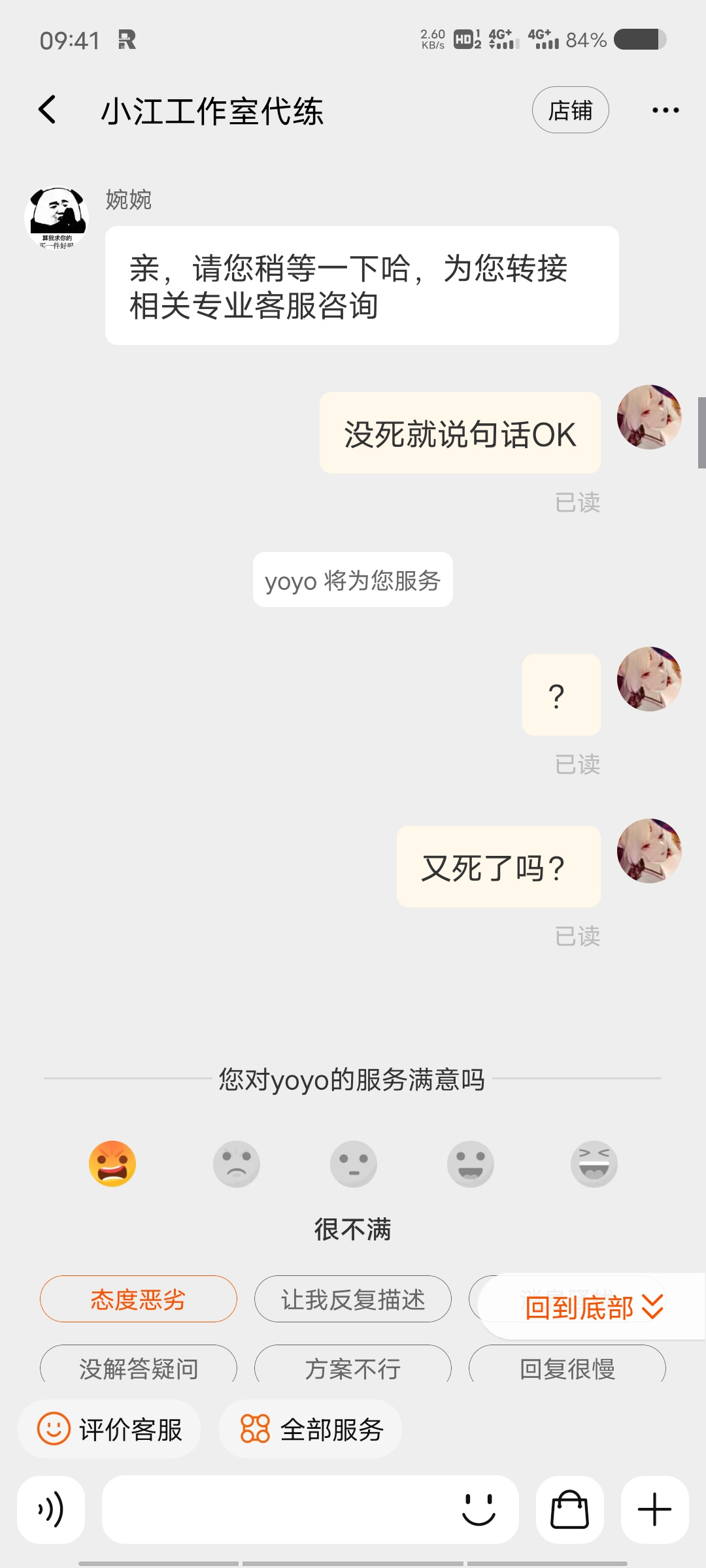Open the 店铺 store page
Screen dimensions: 706x1568
(x=571, y=110)
